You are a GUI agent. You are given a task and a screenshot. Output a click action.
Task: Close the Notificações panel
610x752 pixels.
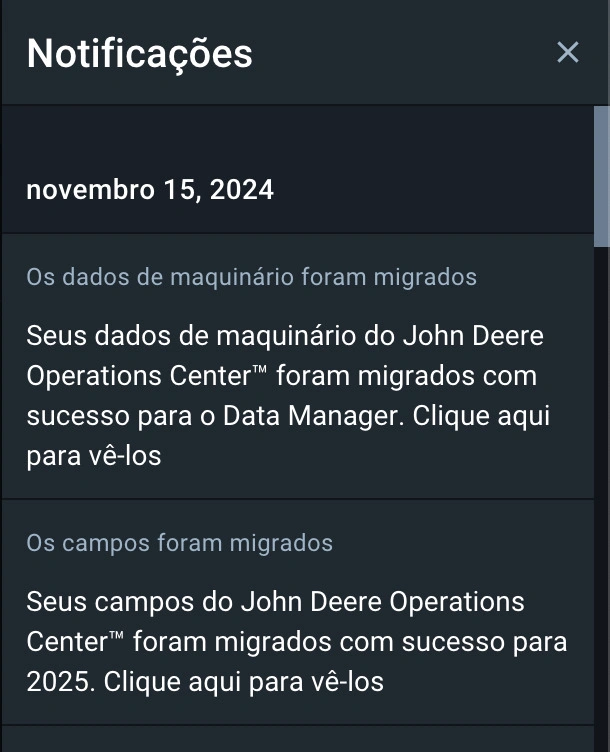coord(567,53)
